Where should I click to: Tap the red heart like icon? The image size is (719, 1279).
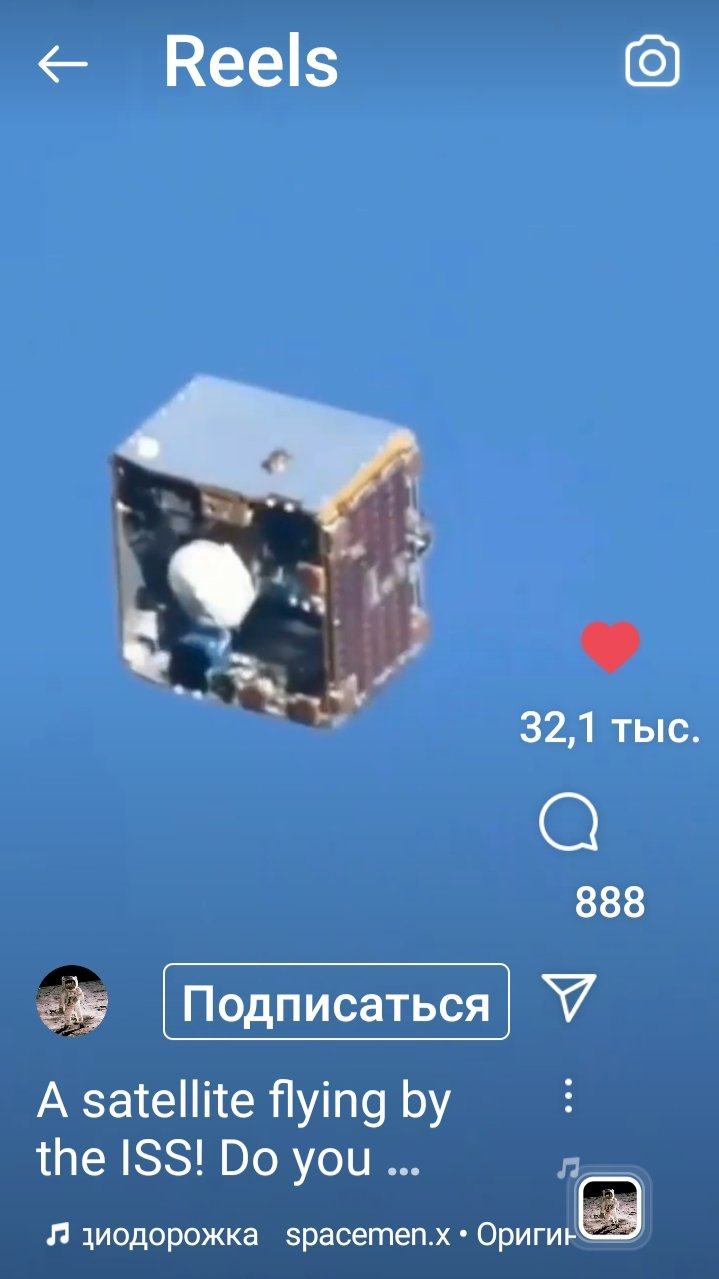610,647
